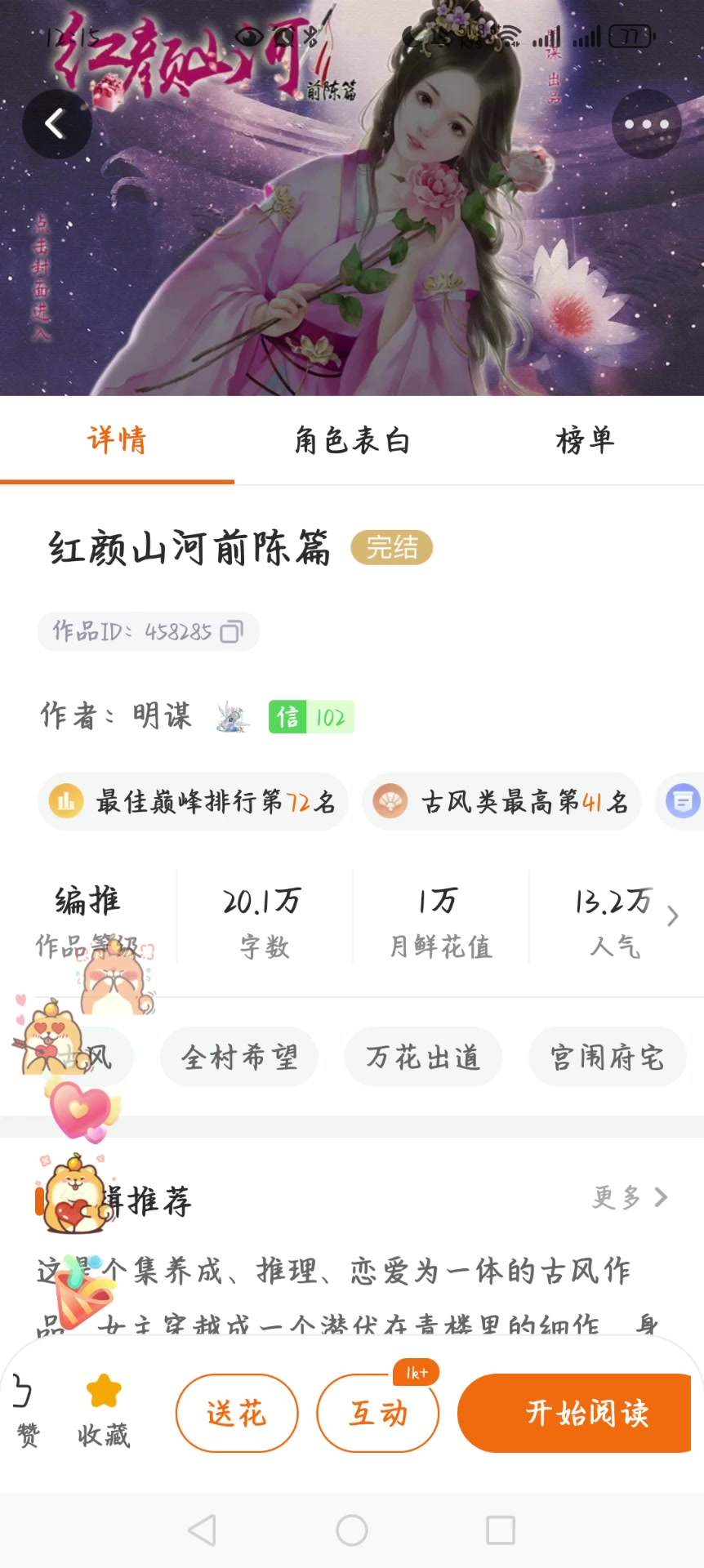Open the three-dot overflow menu
This screenshot has width=704, height=1568.
point(646,124)
